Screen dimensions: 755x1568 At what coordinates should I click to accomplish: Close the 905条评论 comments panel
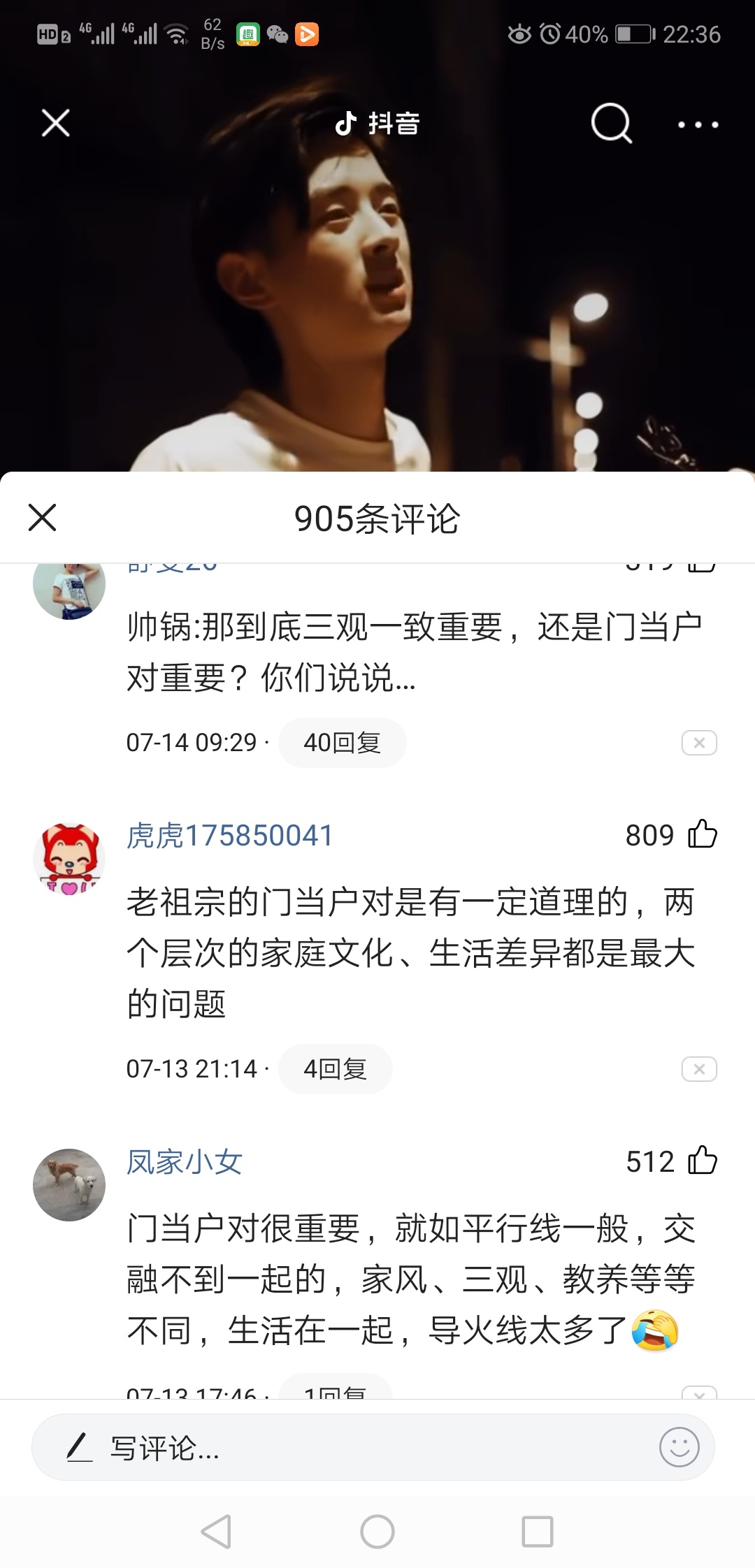coord(42,518)
